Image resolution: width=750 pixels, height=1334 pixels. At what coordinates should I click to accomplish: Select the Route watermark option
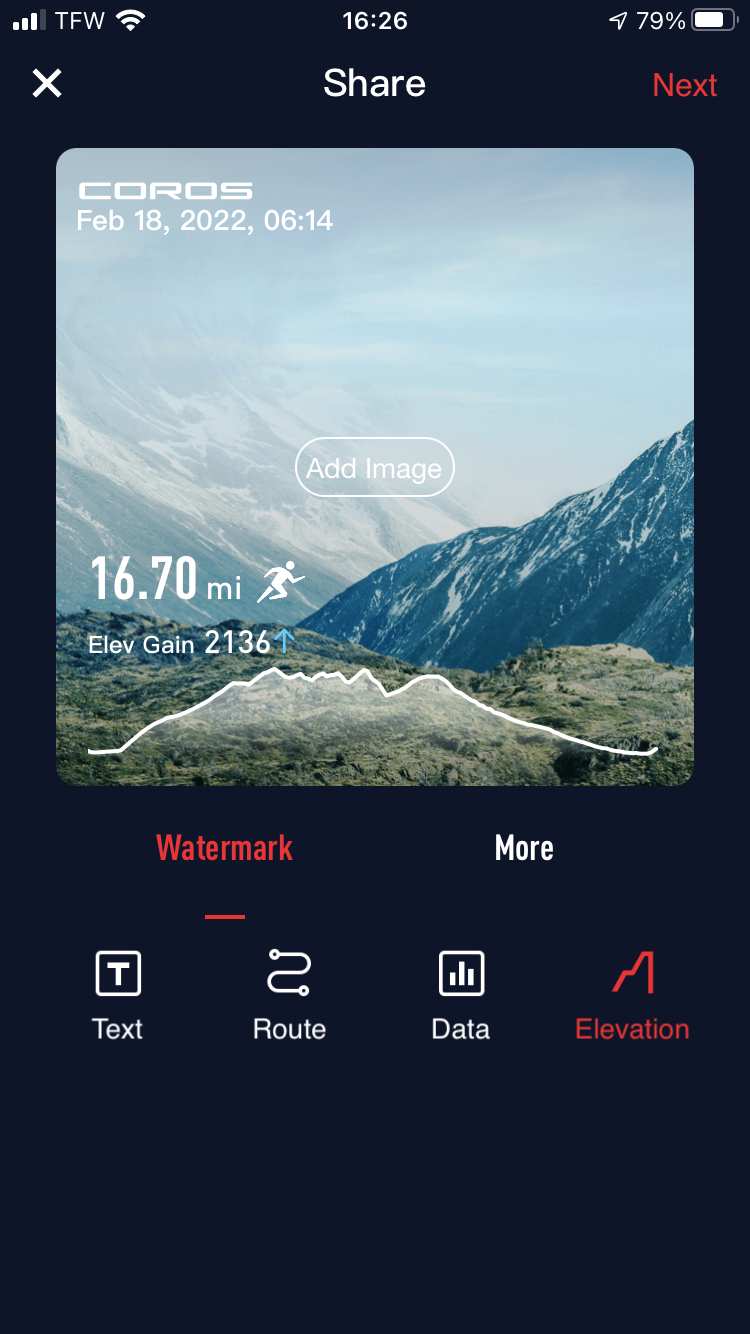289,995
